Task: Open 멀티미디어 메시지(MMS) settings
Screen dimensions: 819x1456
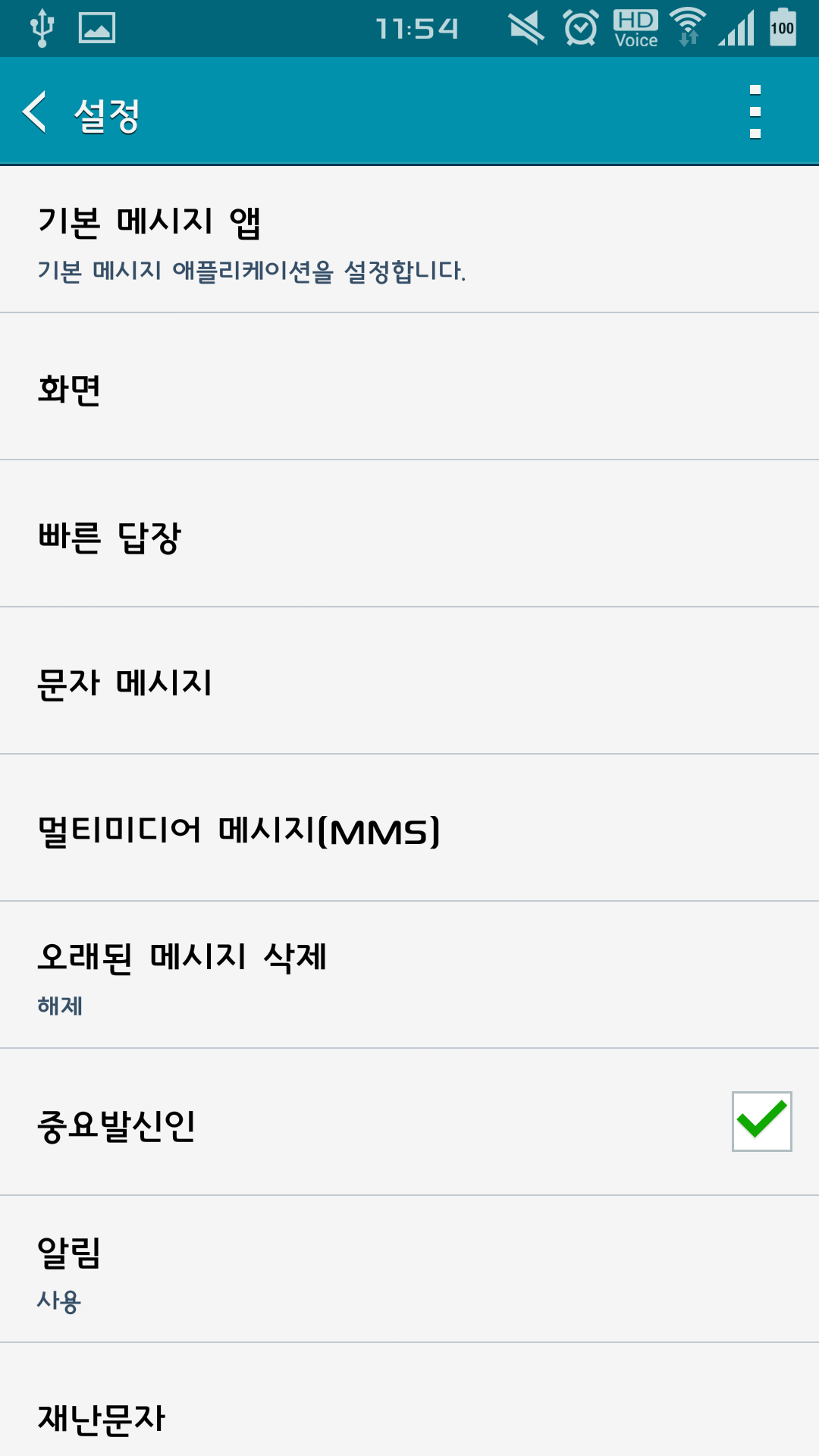Action: click(x=409, y=830)
